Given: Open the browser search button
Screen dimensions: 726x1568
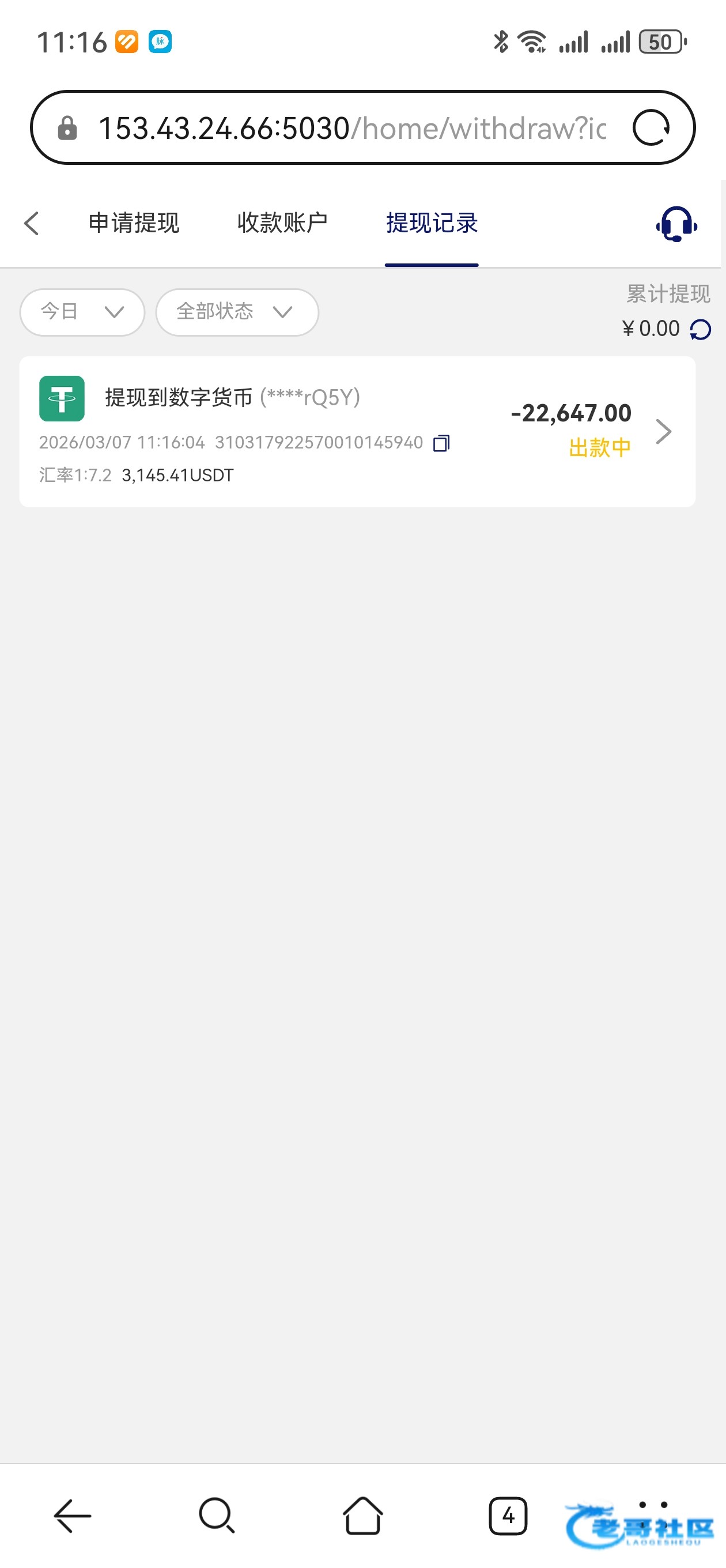Looking at the screenshot, I should click(x=217, y=1515).
